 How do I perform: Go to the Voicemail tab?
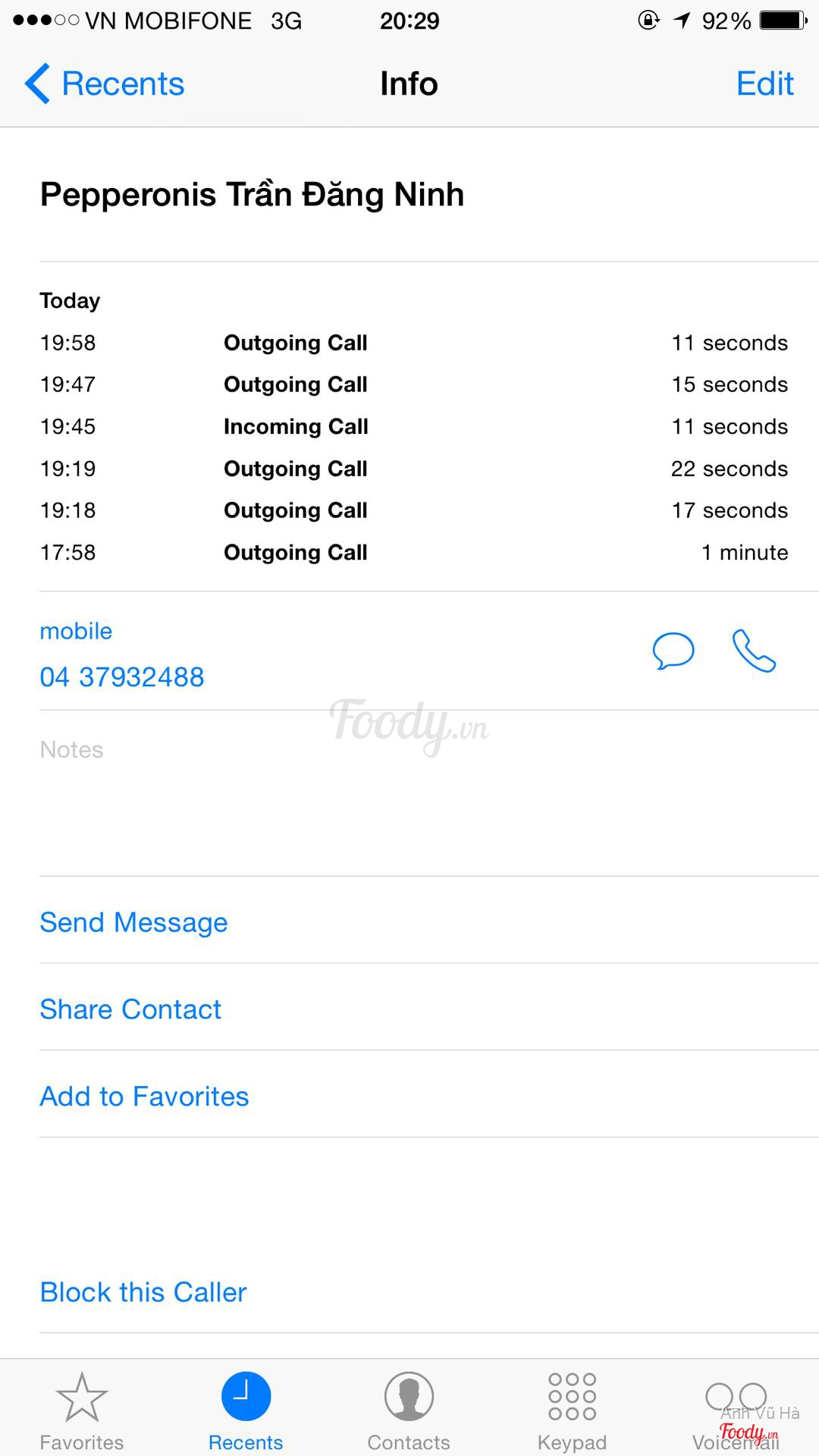[736, 1409]
